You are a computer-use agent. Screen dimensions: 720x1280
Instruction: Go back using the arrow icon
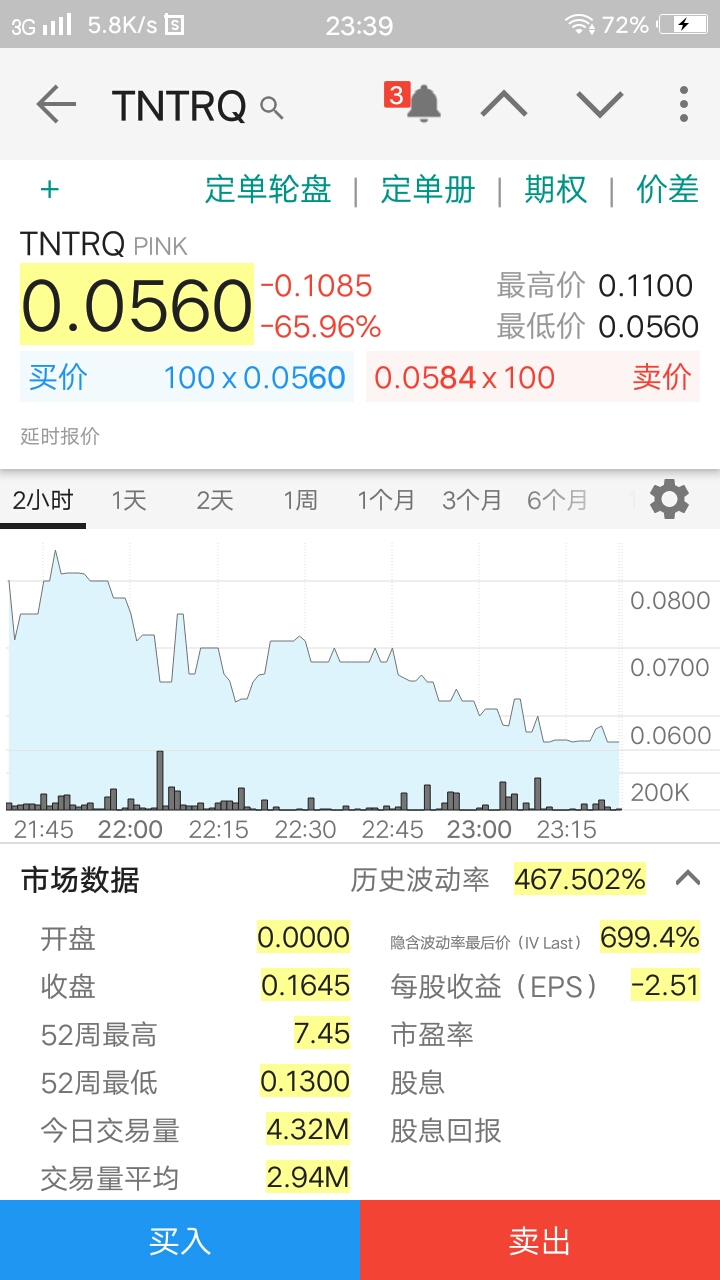tap(56, 104)
